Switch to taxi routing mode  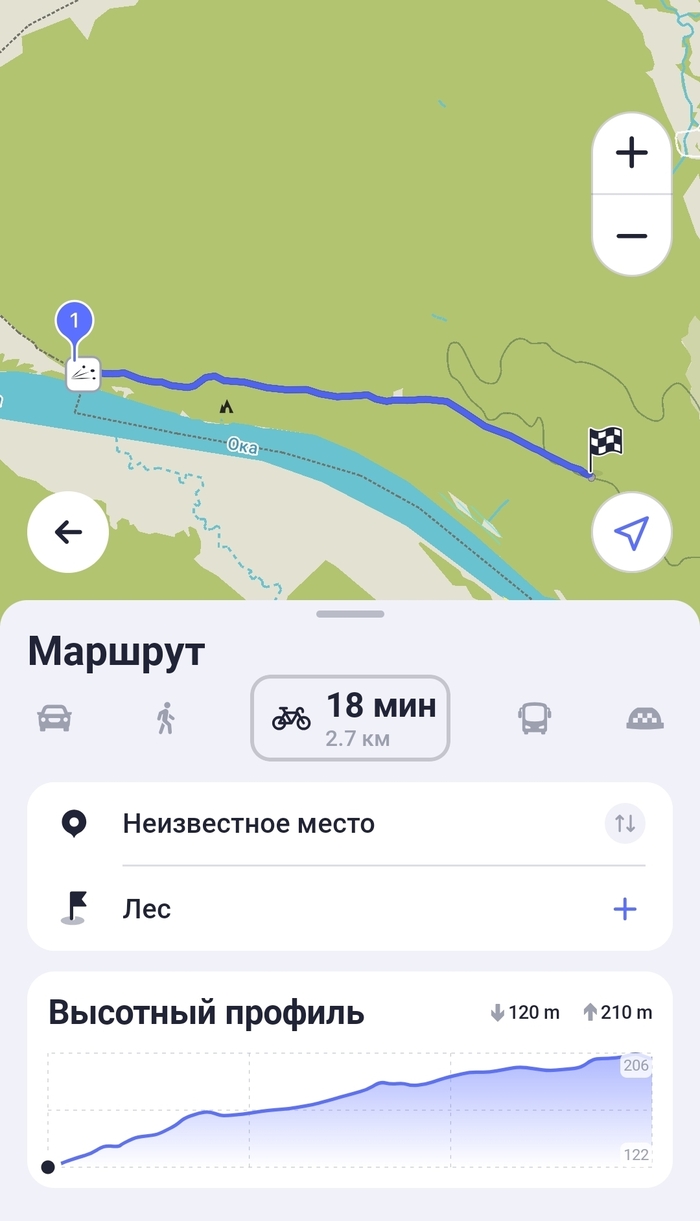(645, 718)
